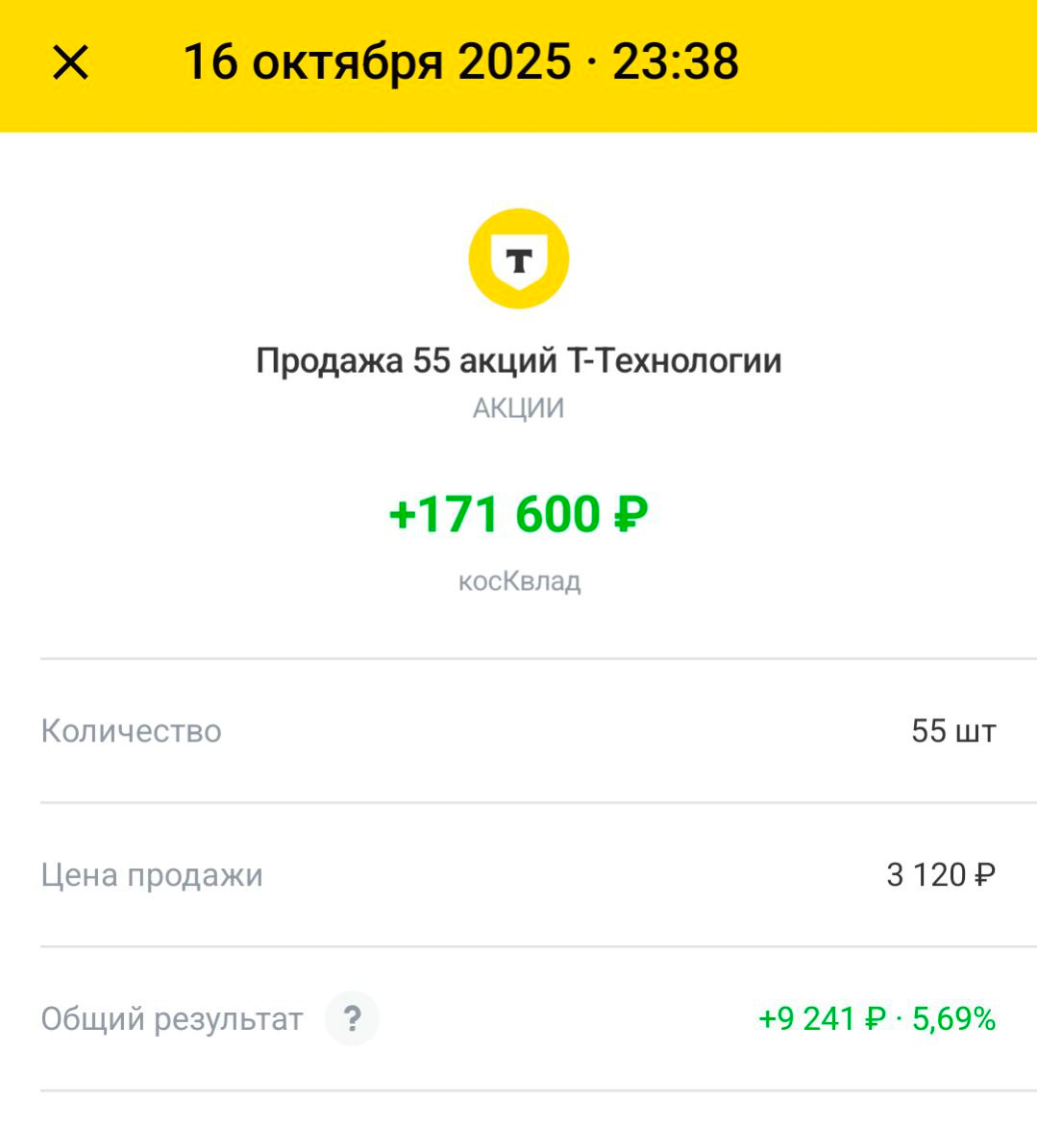Tap the green +9 241 ₽ · 5,69% result
This screenshot has height=1148, width=1037.
point(877,1019)
